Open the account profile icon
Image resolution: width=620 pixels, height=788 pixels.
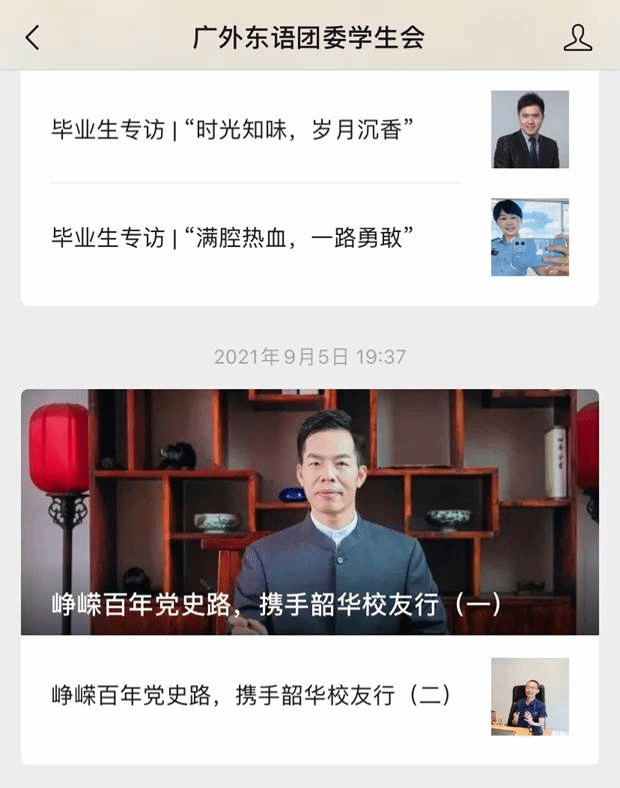pyautogui.click(x=577, y=38)
